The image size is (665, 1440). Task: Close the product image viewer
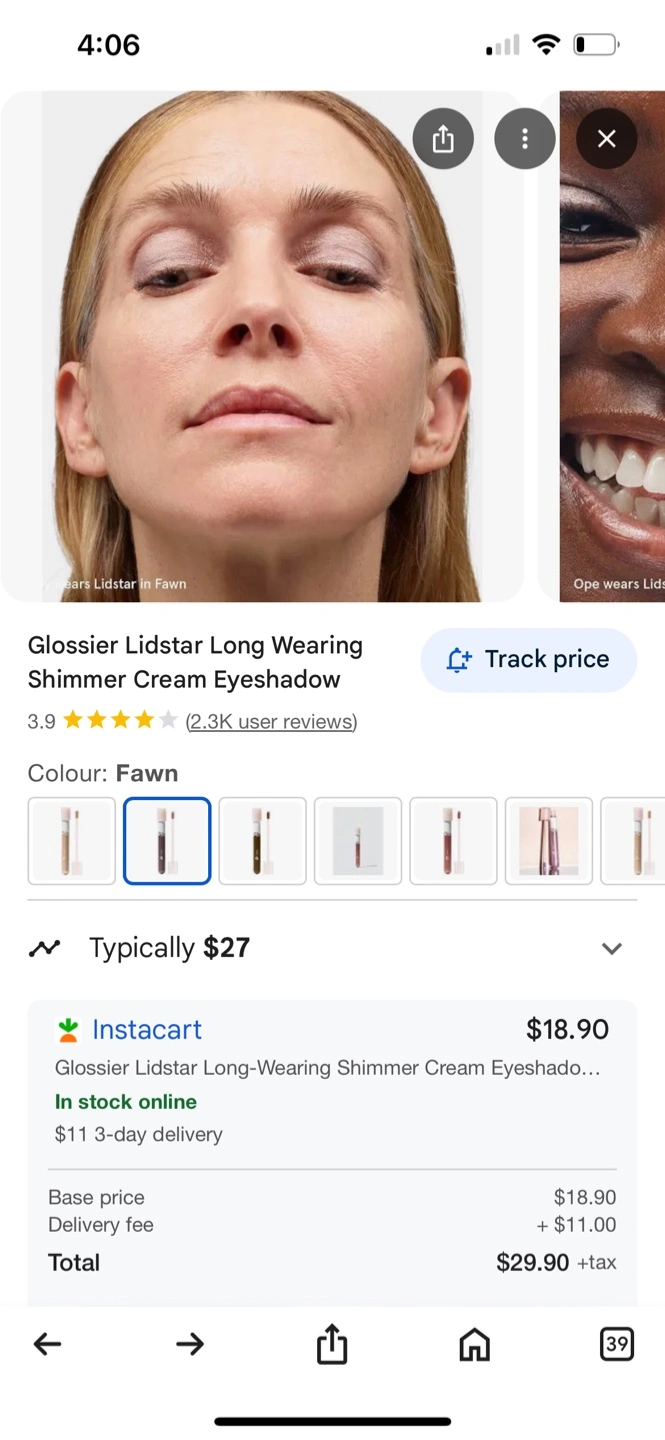606,139
